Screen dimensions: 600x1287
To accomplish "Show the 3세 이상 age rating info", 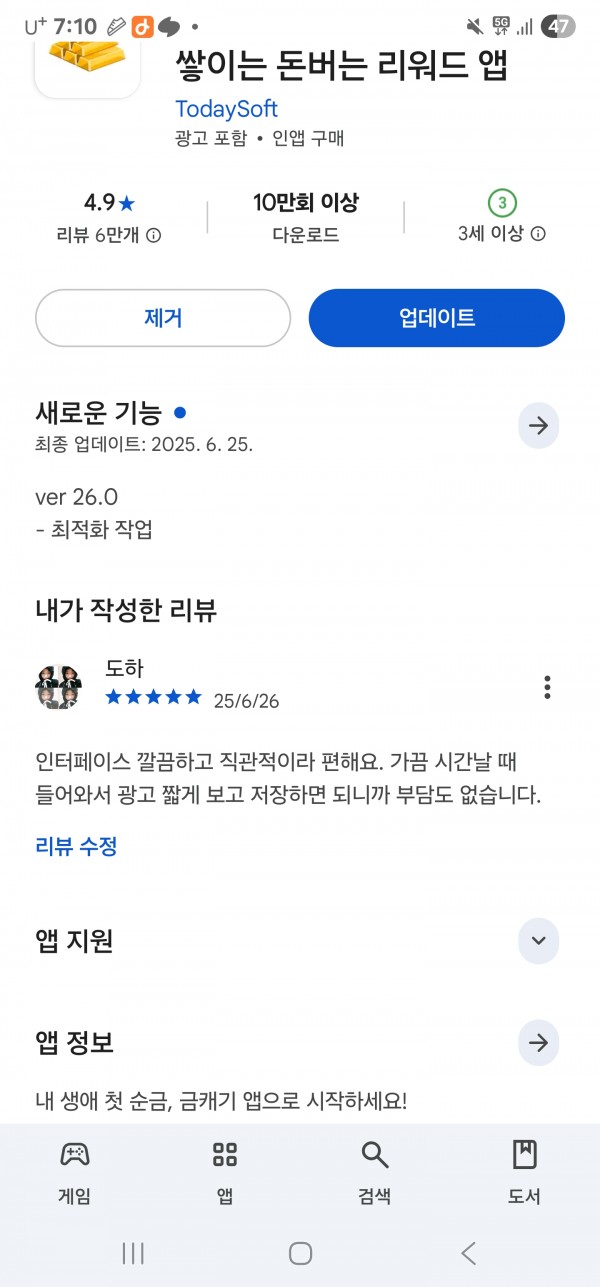I will (x=538, y=234).
